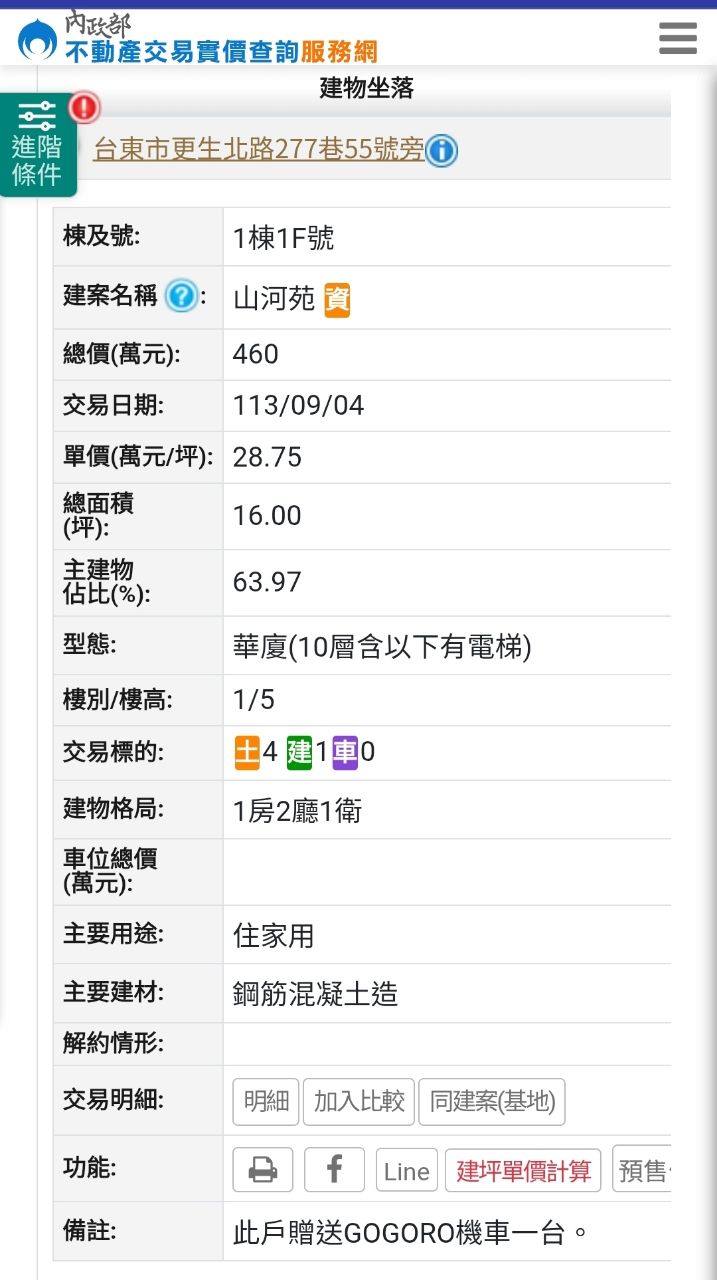The width and height of the screenshot is (717, 1280).
Task: Select 加入比較 to add to comparison
Action: (x=359, y=1101)
